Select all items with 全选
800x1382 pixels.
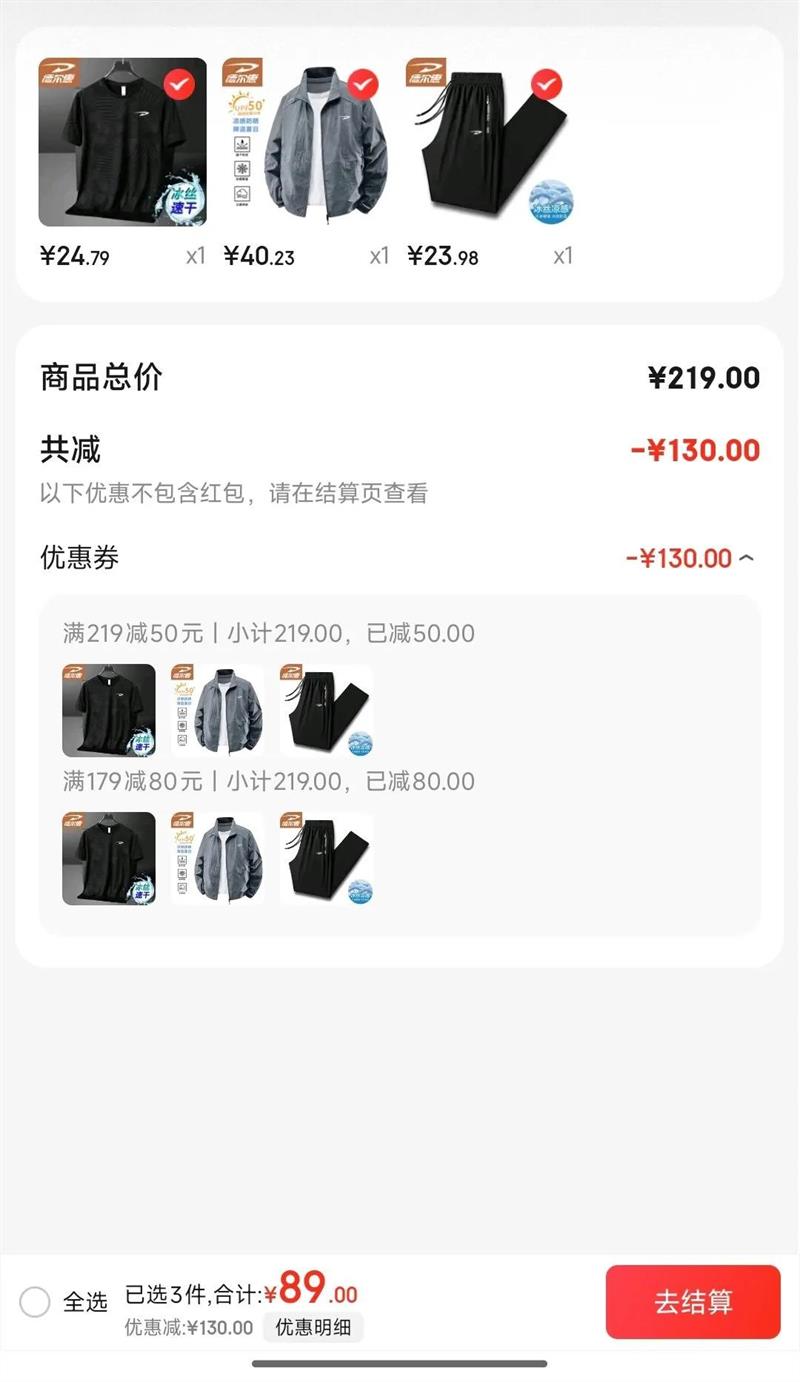pyautogui.click(x=35, y=1302)
